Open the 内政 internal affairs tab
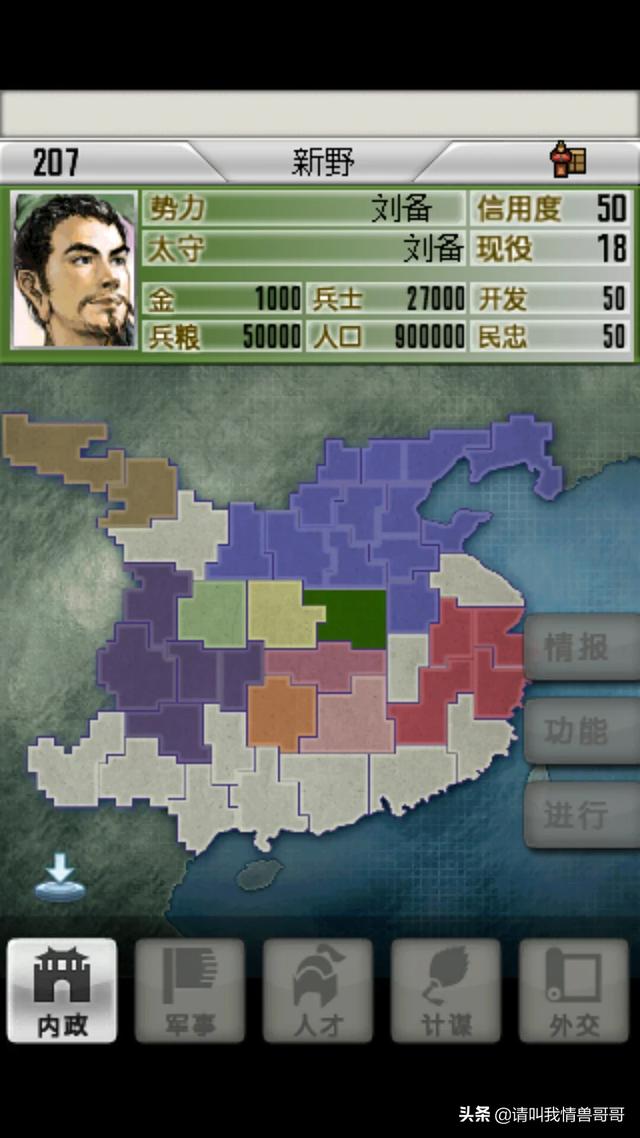Image resolution: width=640 pixels, height=1138 pixels. coord(62,990)
